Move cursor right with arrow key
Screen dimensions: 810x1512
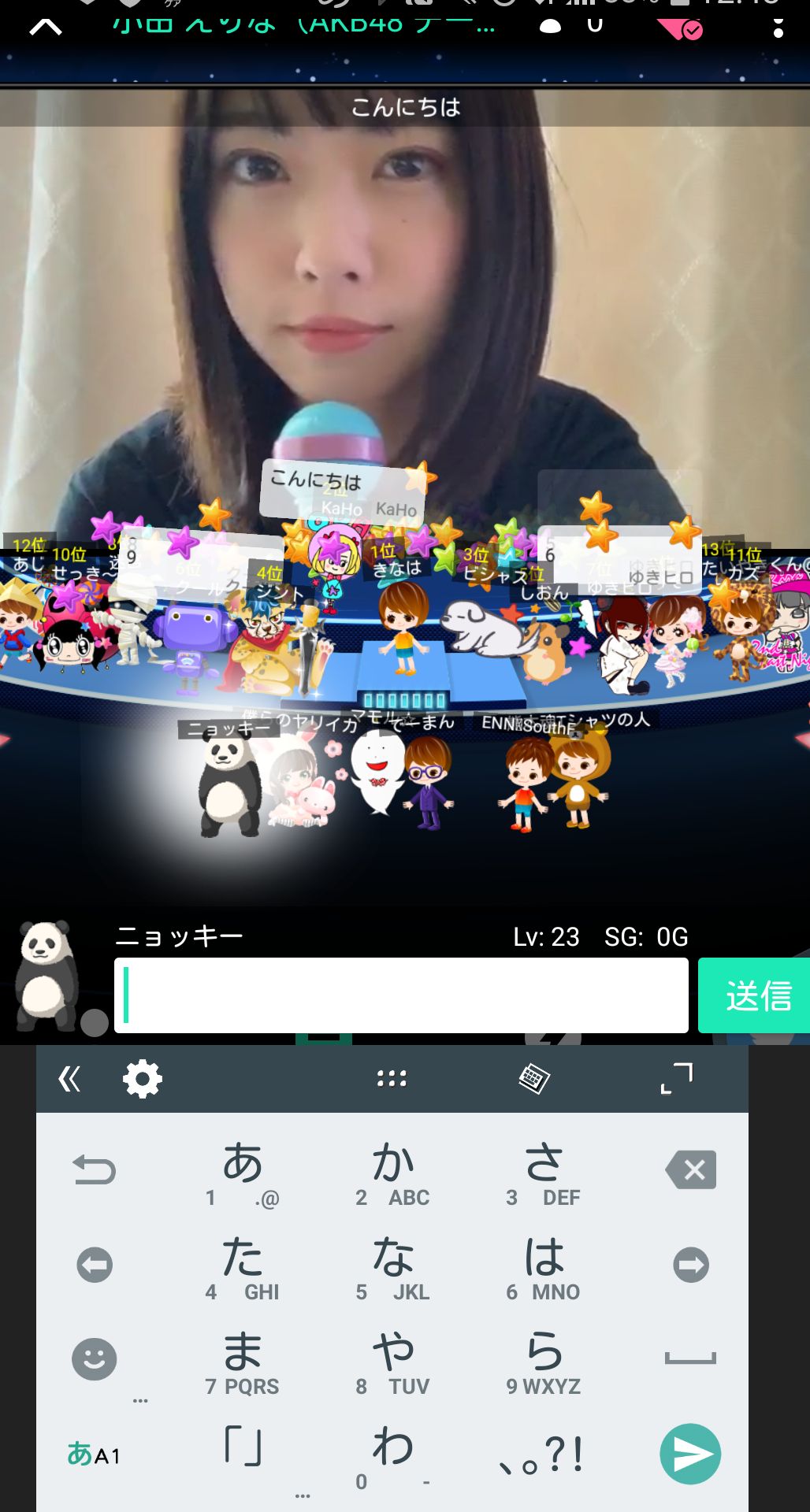(x=691, y=1266)
